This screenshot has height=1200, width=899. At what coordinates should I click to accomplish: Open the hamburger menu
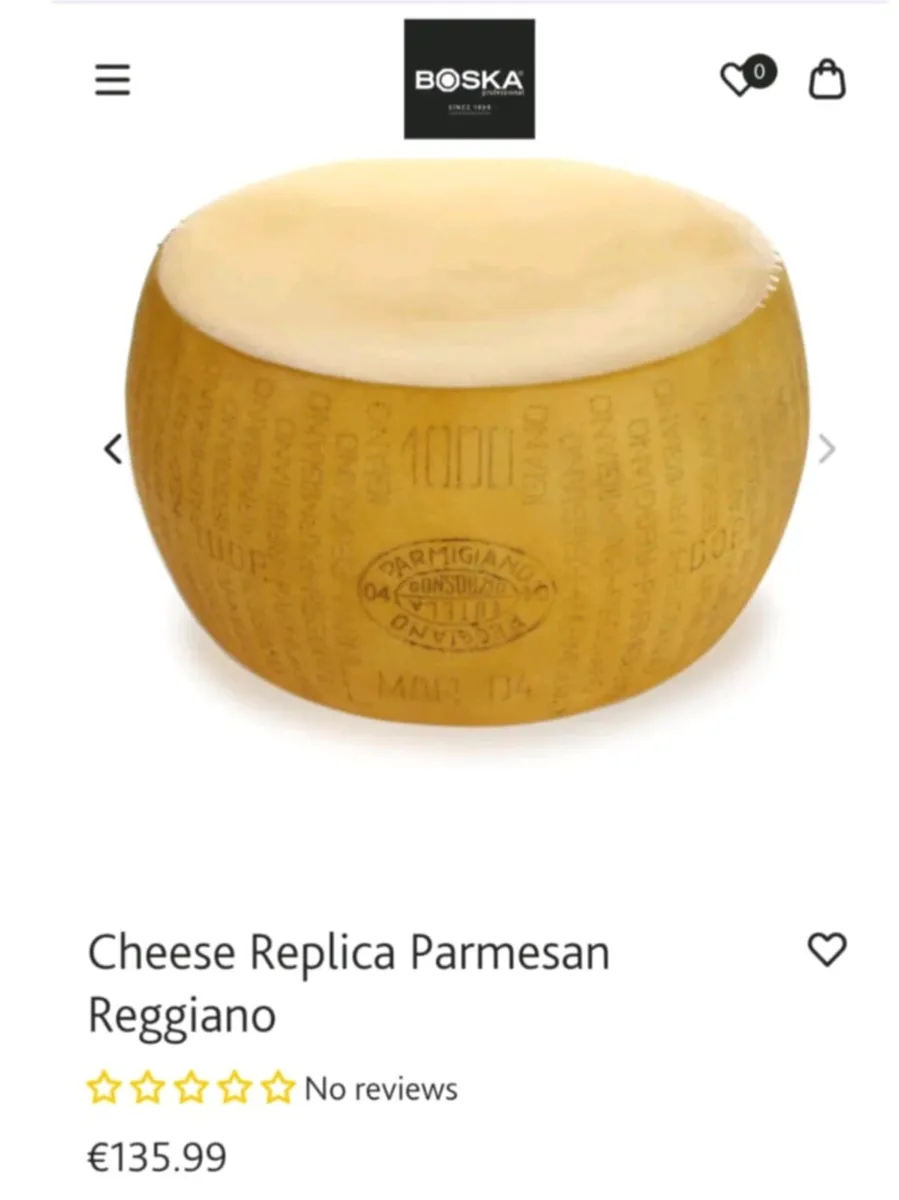coord(113,80)
